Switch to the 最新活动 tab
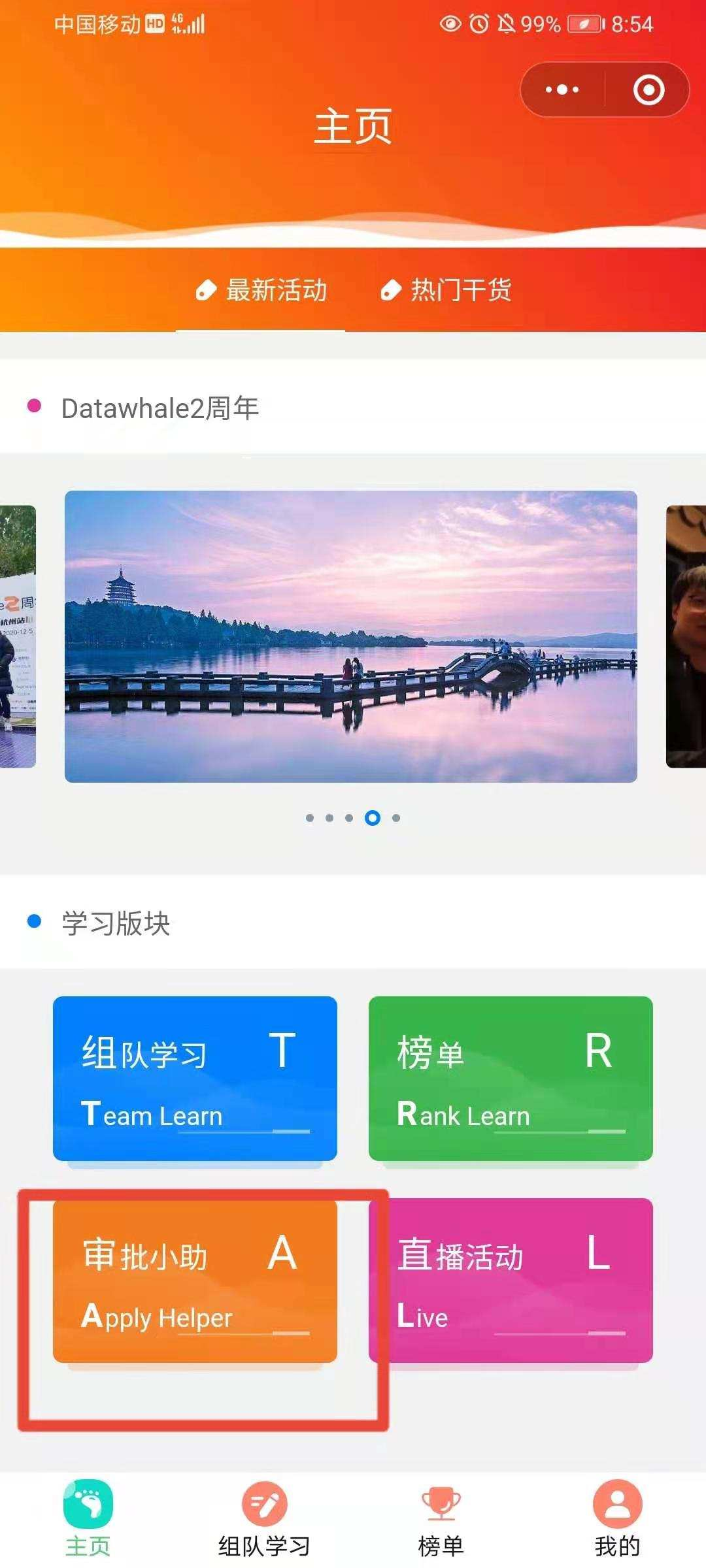Screen dimensions: 706x1568 pos(261,290)
